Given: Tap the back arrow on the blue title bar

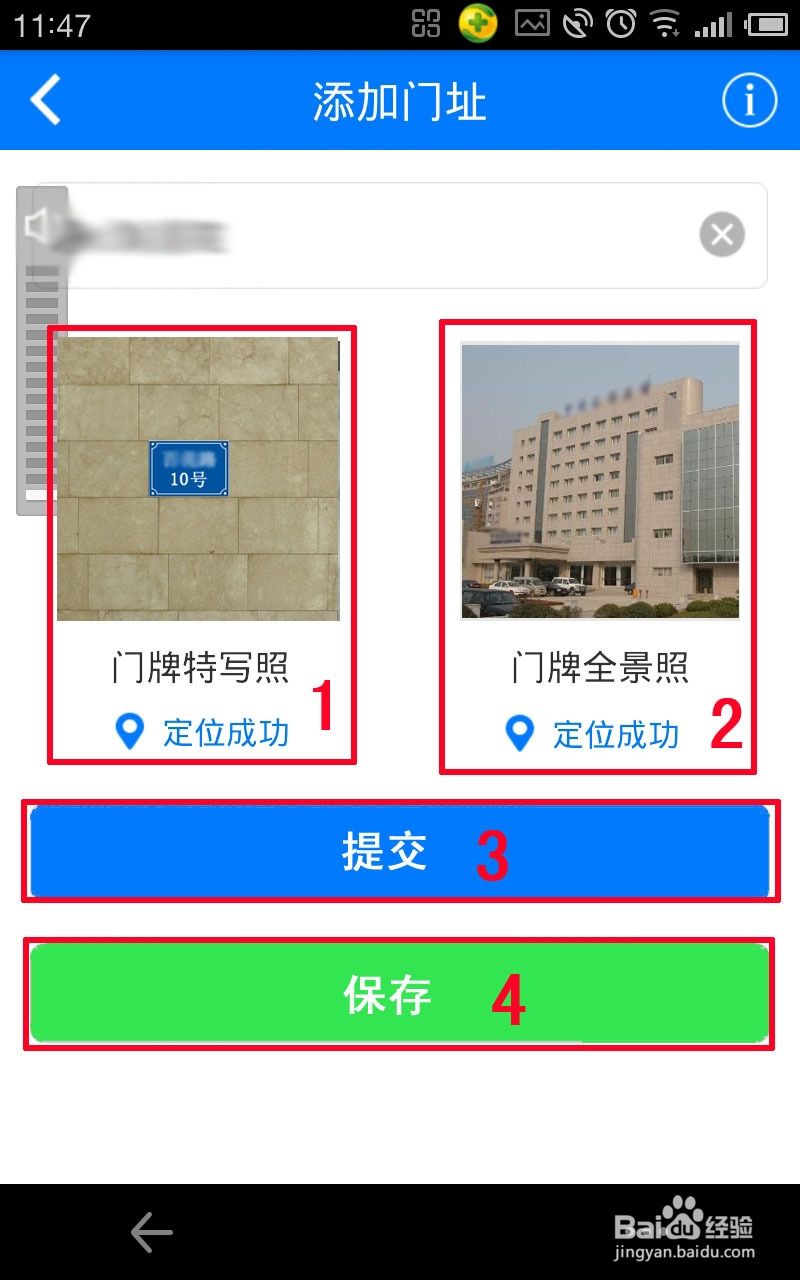Looking at the screenshot, I should tap(45, 99).
